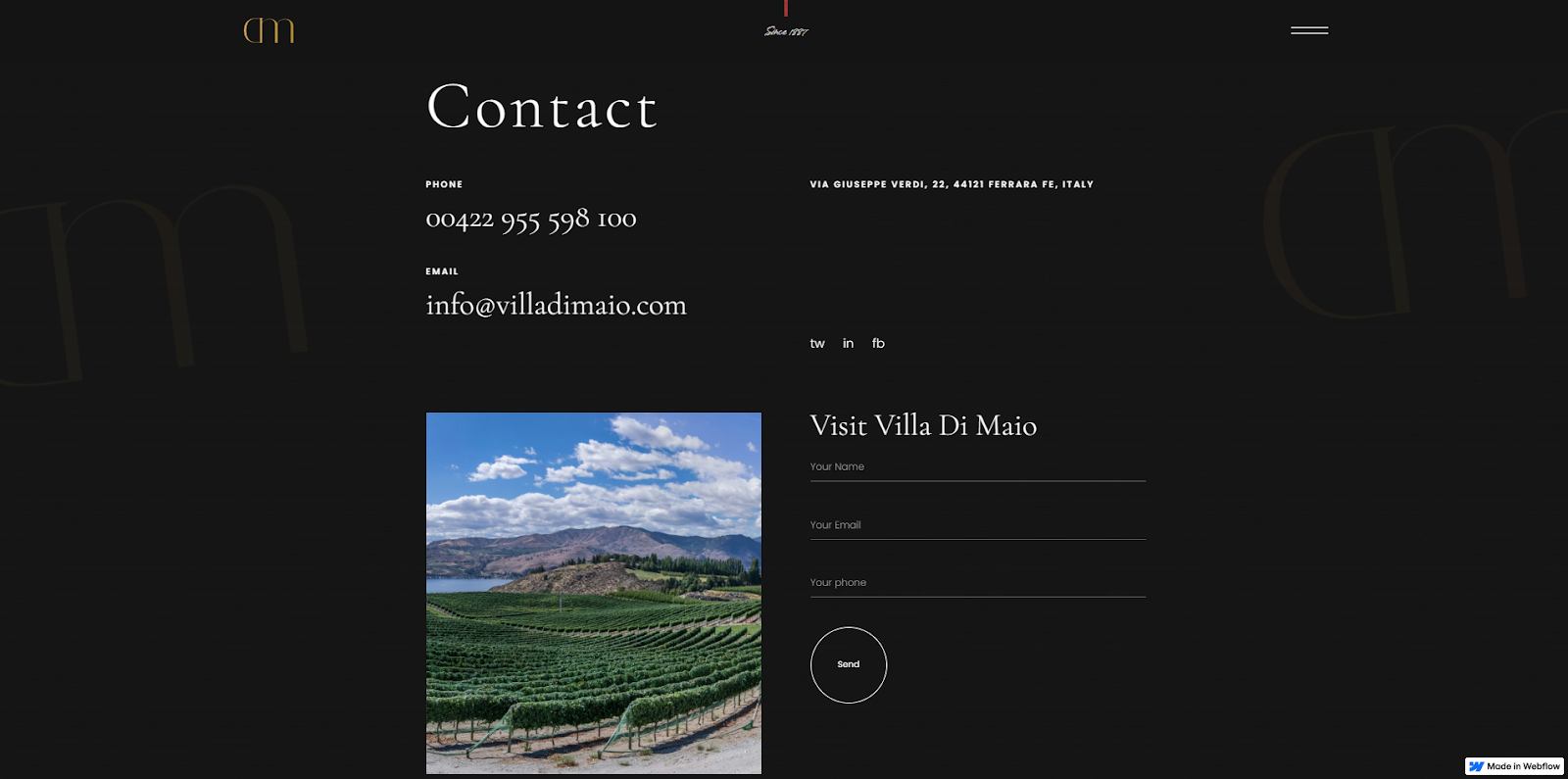
Task: Call the phone number 00422 955 598 100
Action: (531, 219)
